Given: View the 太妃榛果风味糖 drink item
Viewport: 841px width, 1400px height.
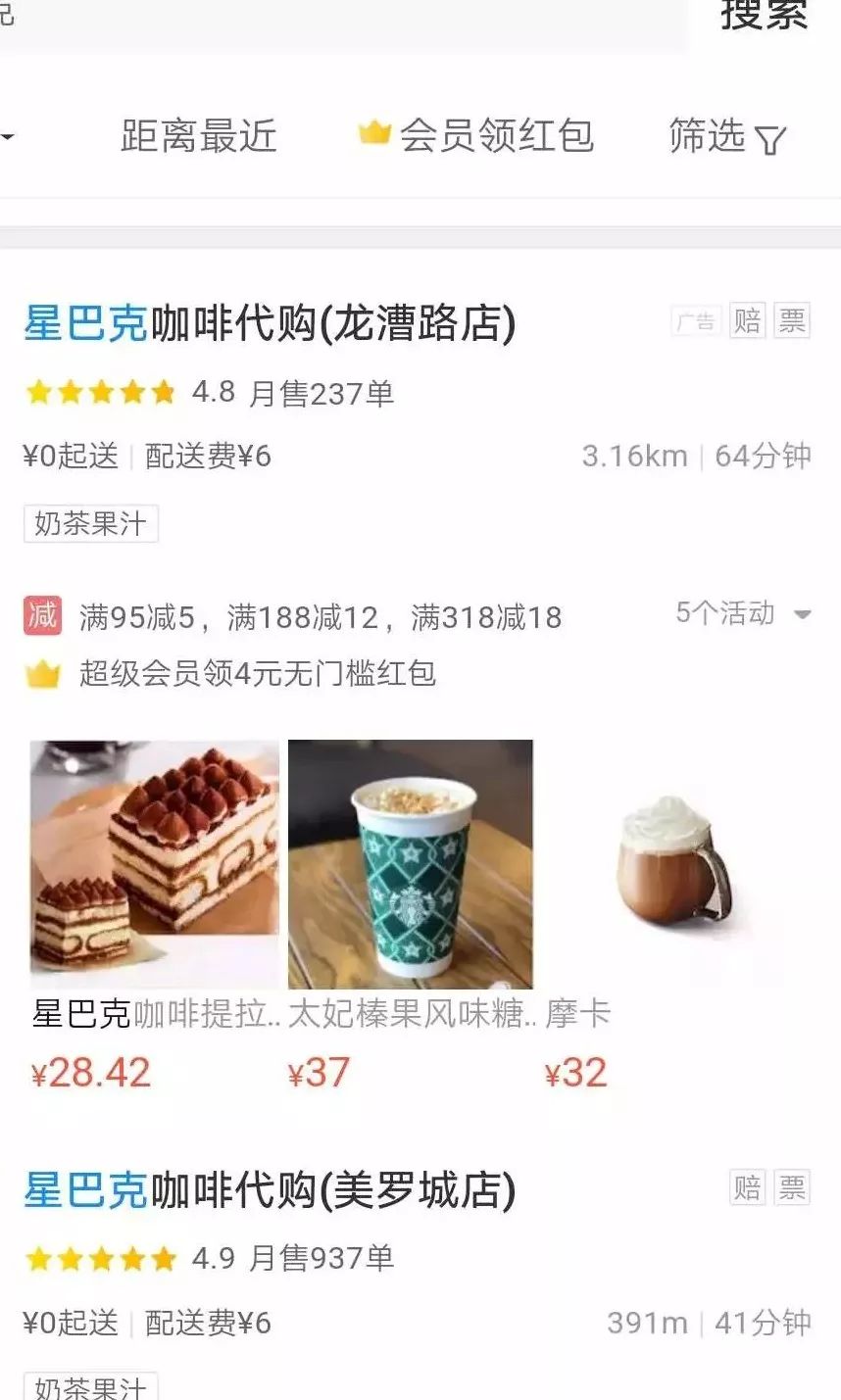Looking at the screenshot, I should click(411, 864).
